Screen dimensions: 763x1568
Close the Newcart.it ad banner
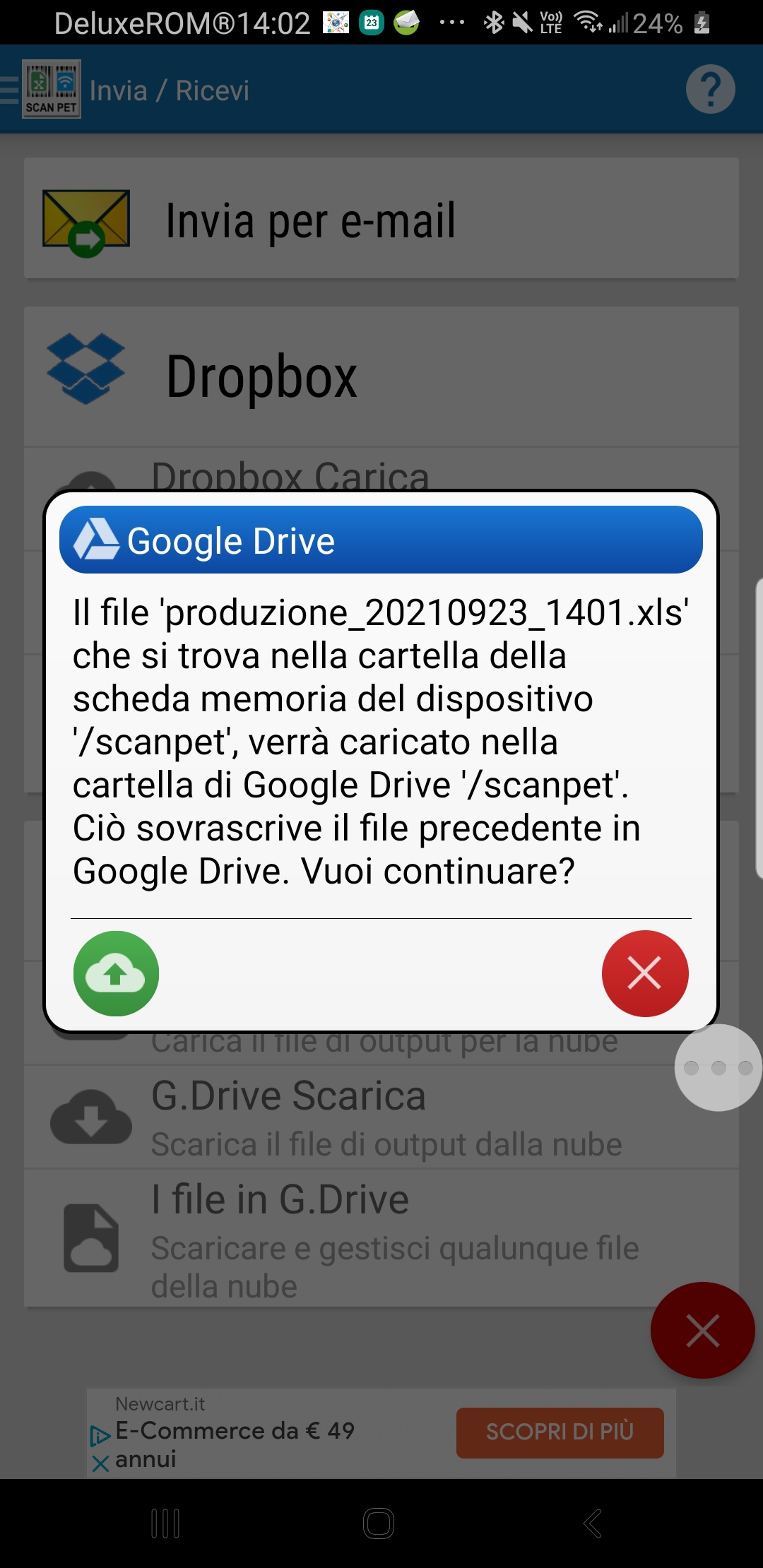[x=100, y=1463]
